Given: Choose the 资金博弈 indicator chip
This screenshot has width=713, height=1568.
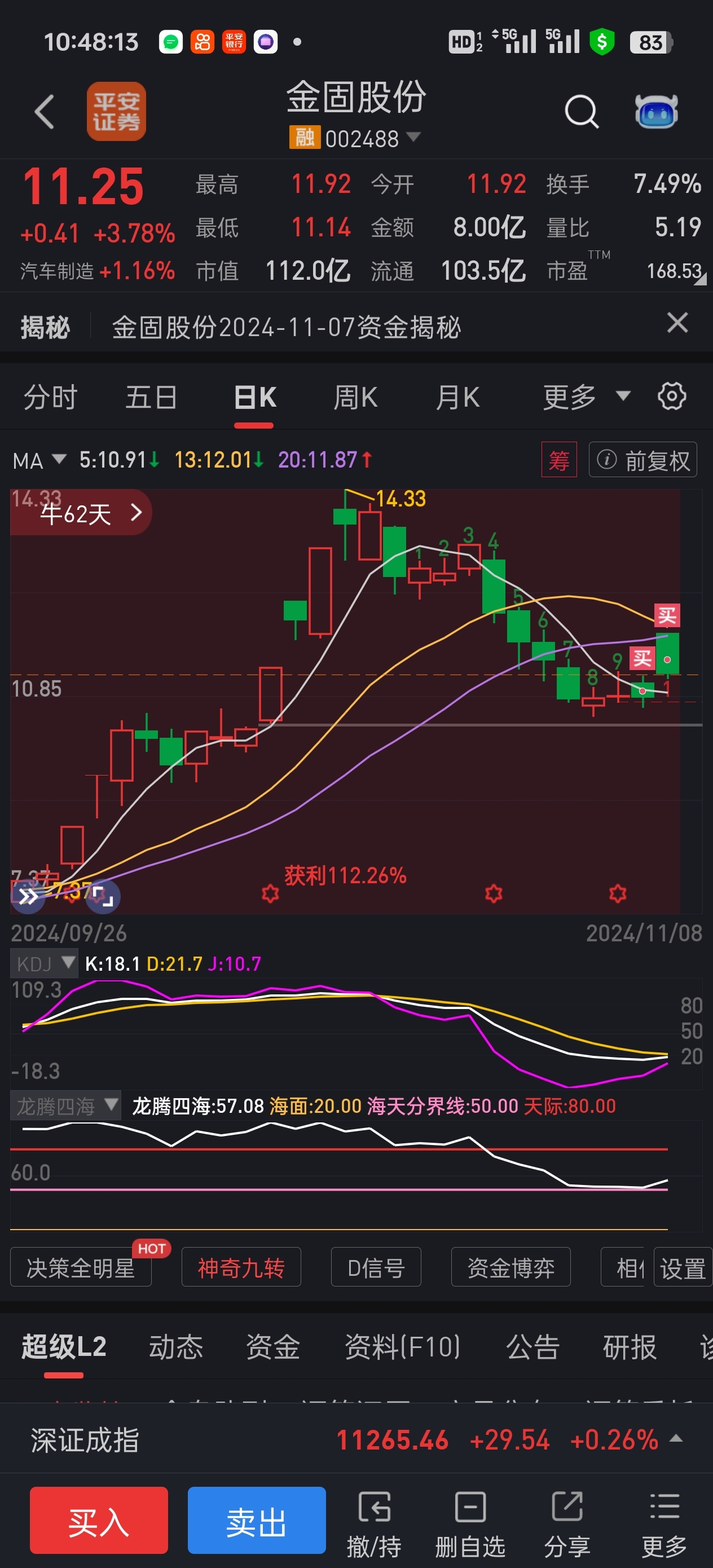Looking at the screenshot, I should coord(510,1268).
